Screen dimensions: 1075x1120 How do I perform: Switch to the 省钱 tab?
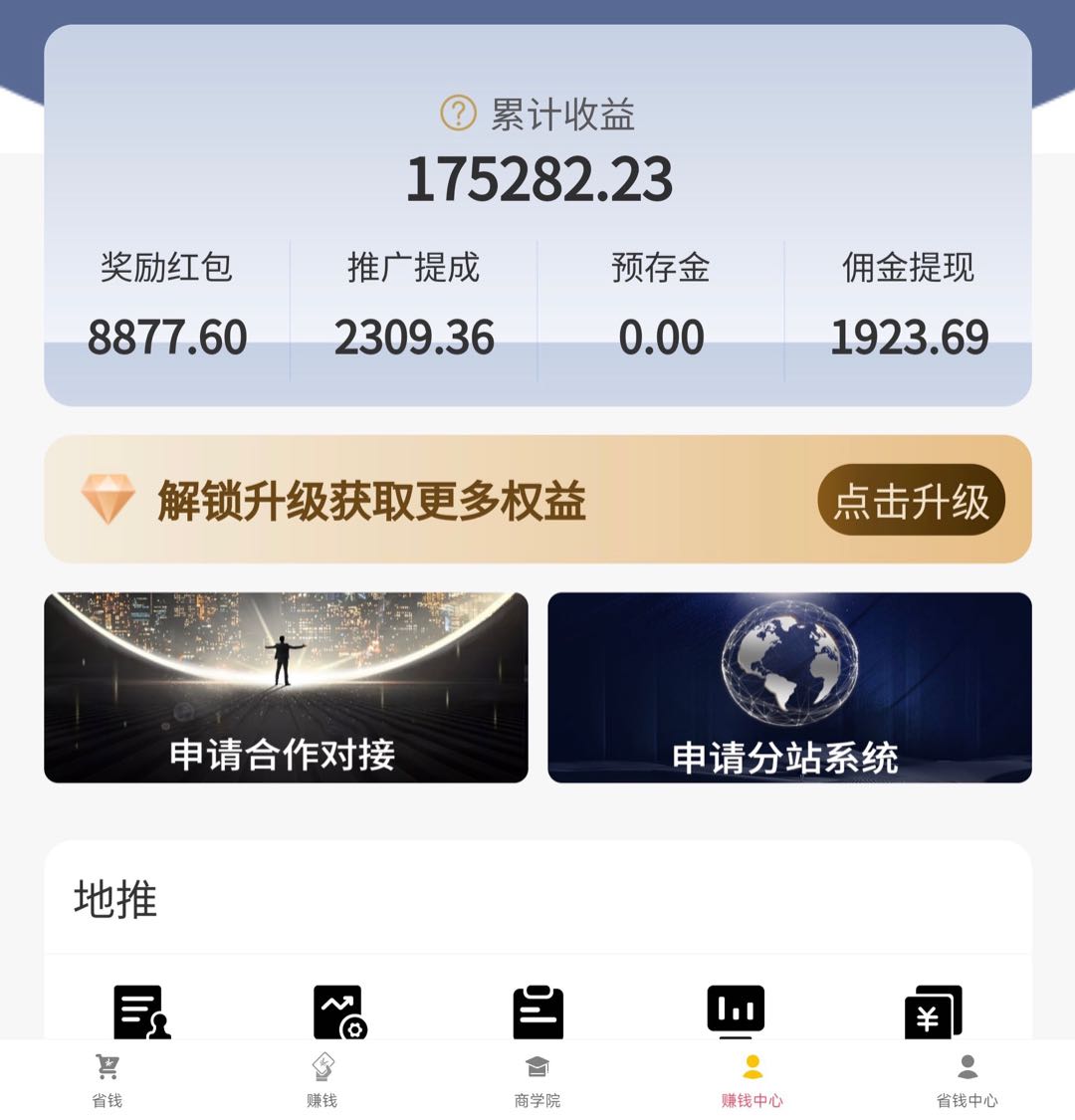click(x=107, y=1080)
